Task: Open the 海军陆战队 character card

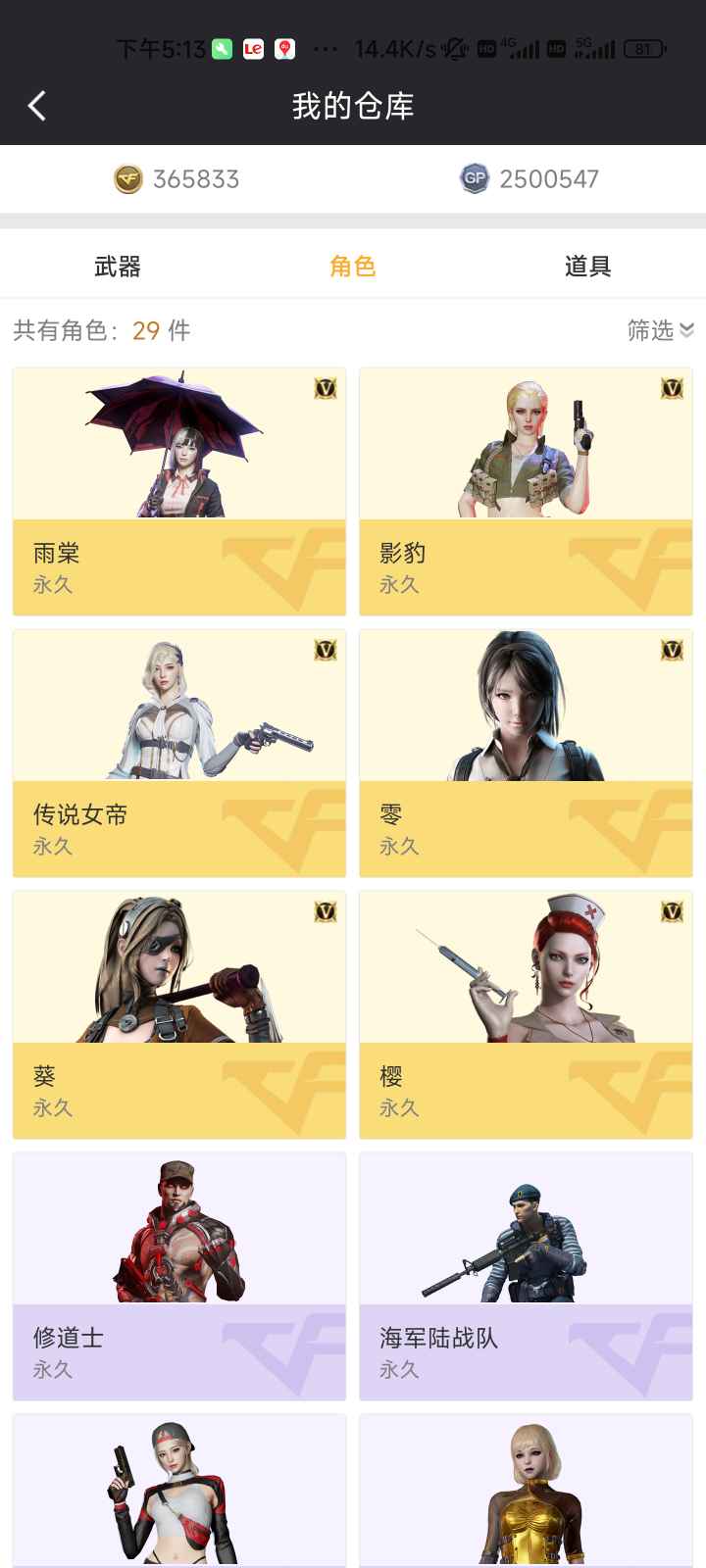Action: coord(527,1277)
